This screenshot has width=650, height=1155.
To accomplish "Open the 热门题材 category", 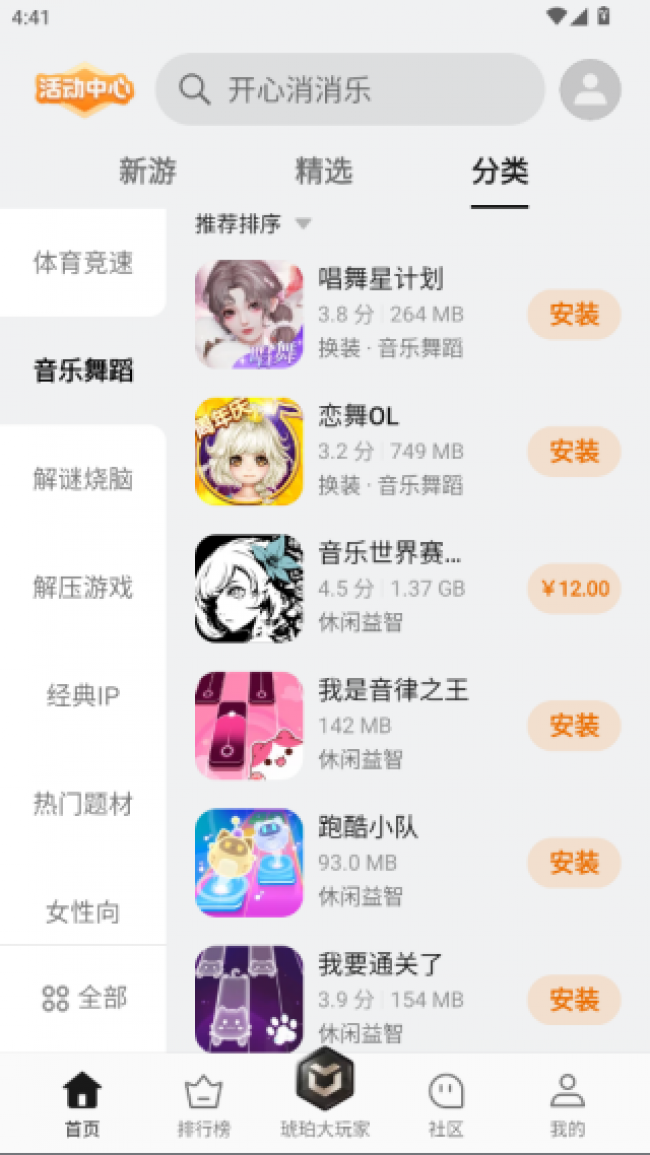I will coord(83,804).
